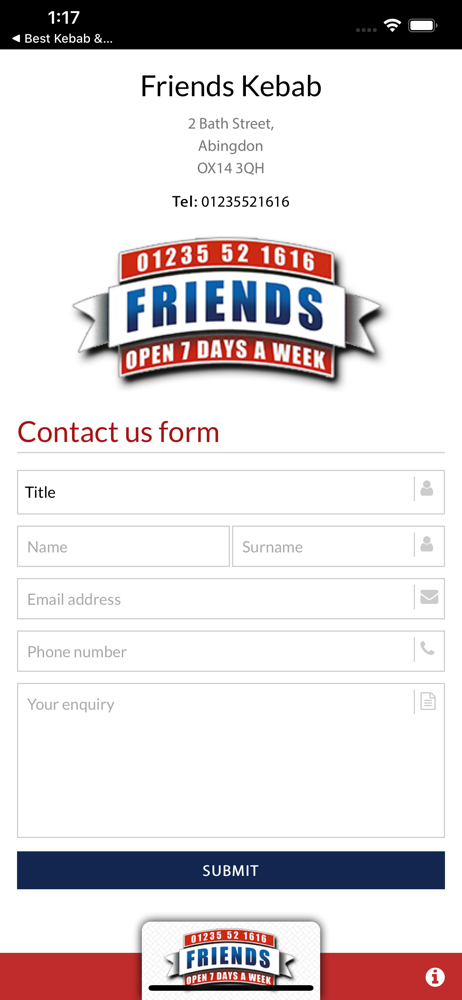Open the info icon in the footer

click(435, 976)
